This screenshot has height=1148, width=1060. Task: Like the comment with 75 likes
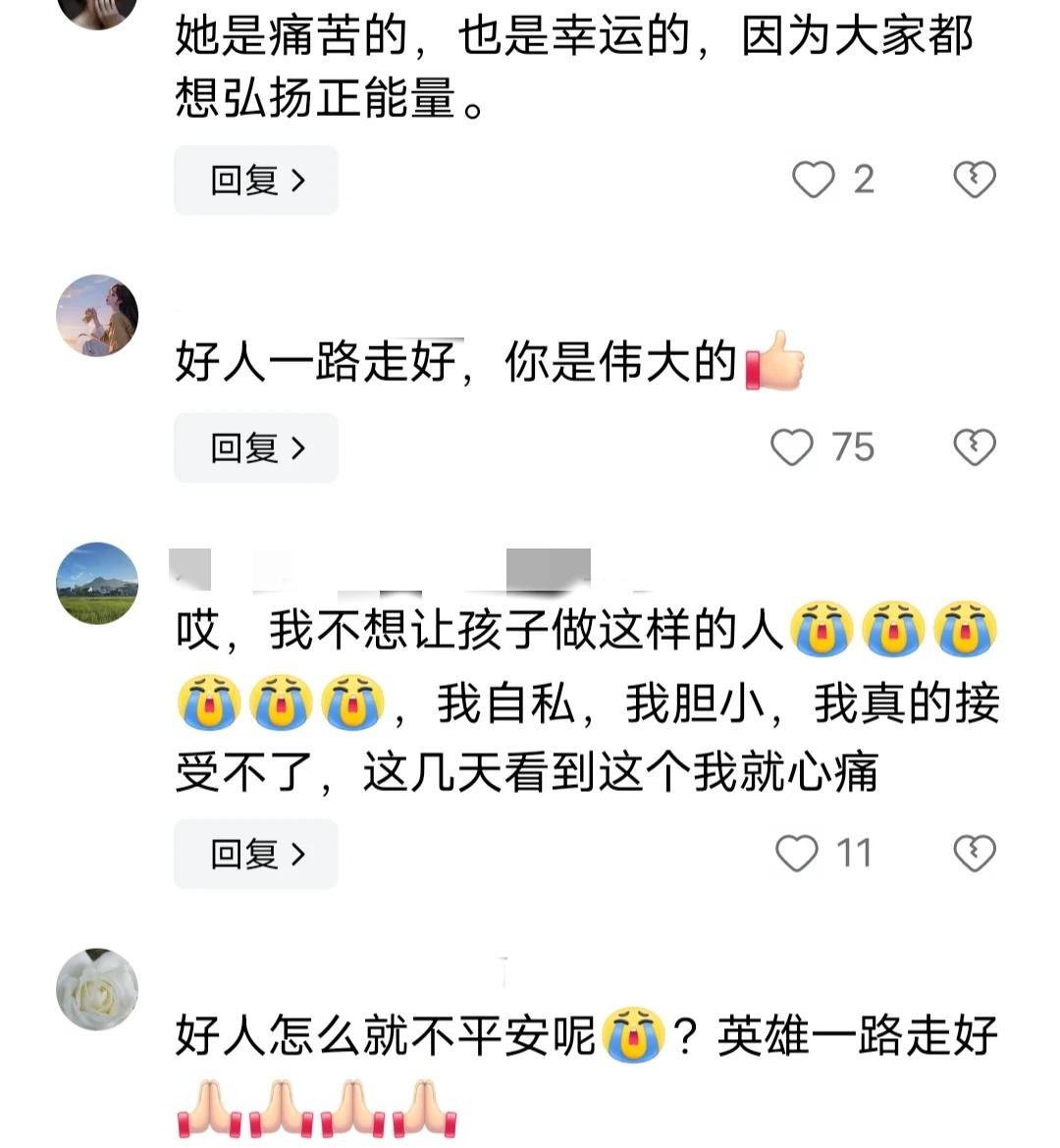[792, 447]
